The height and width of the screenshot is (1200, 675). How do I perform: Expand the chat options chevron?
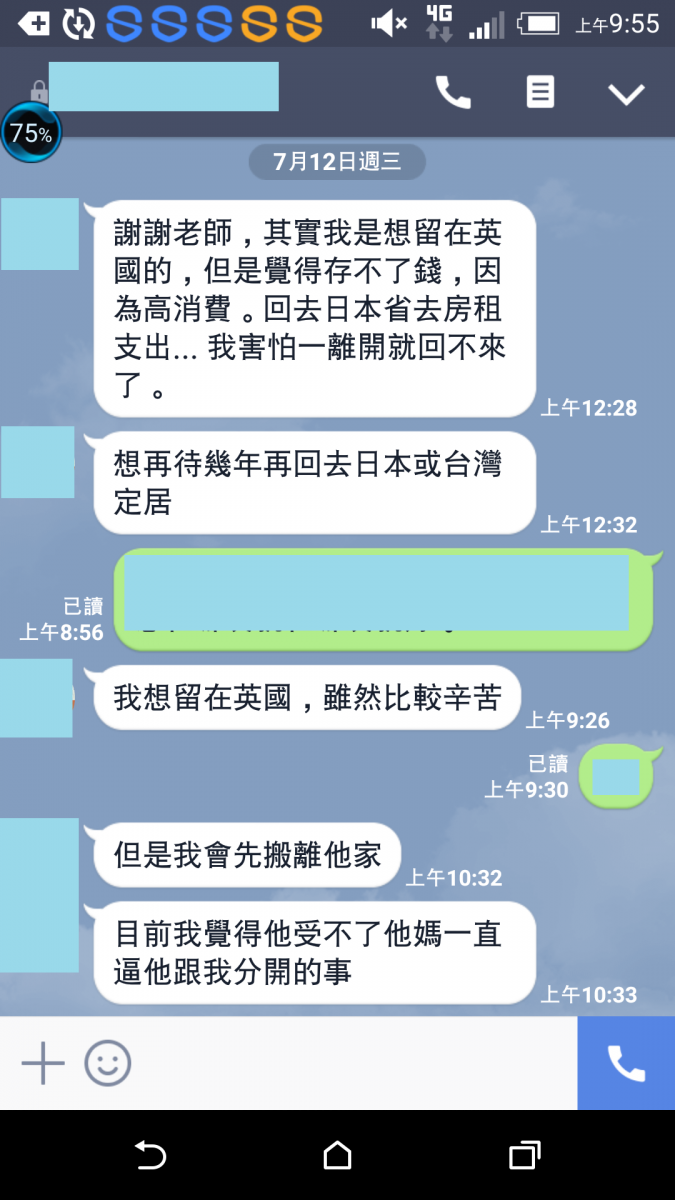[x=627, y=94]
